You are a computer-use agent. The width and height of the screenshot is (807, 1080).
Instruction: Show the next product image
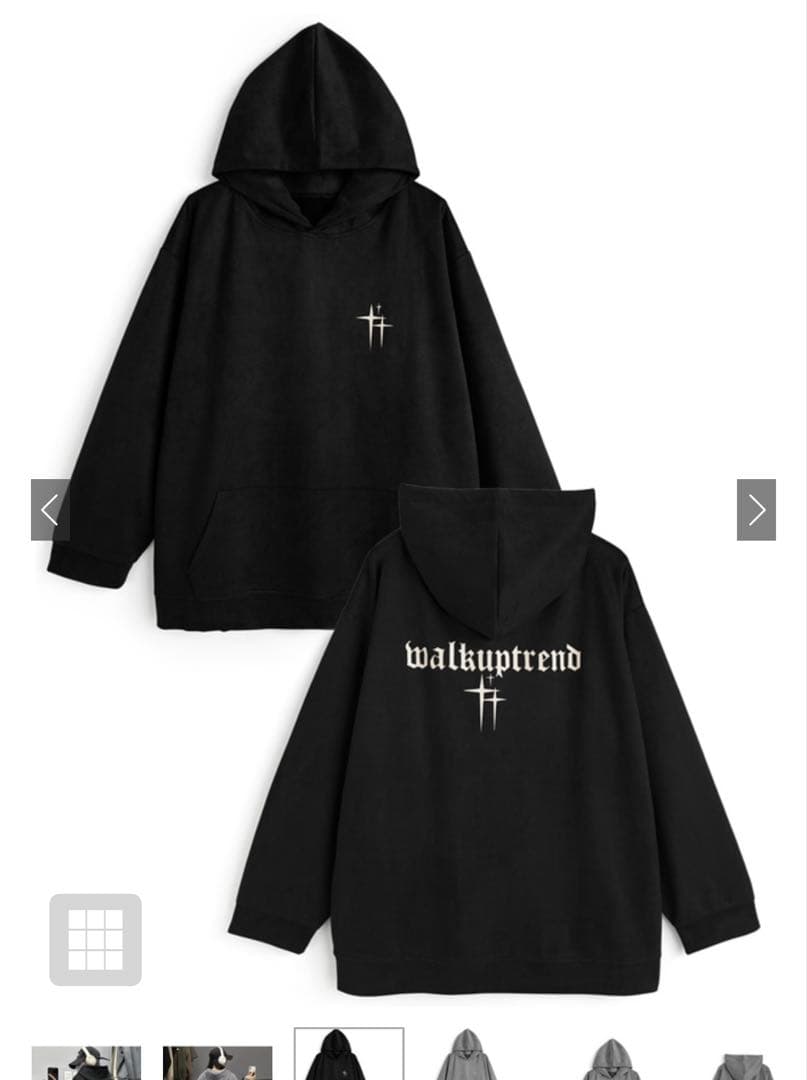pos(756,510)
